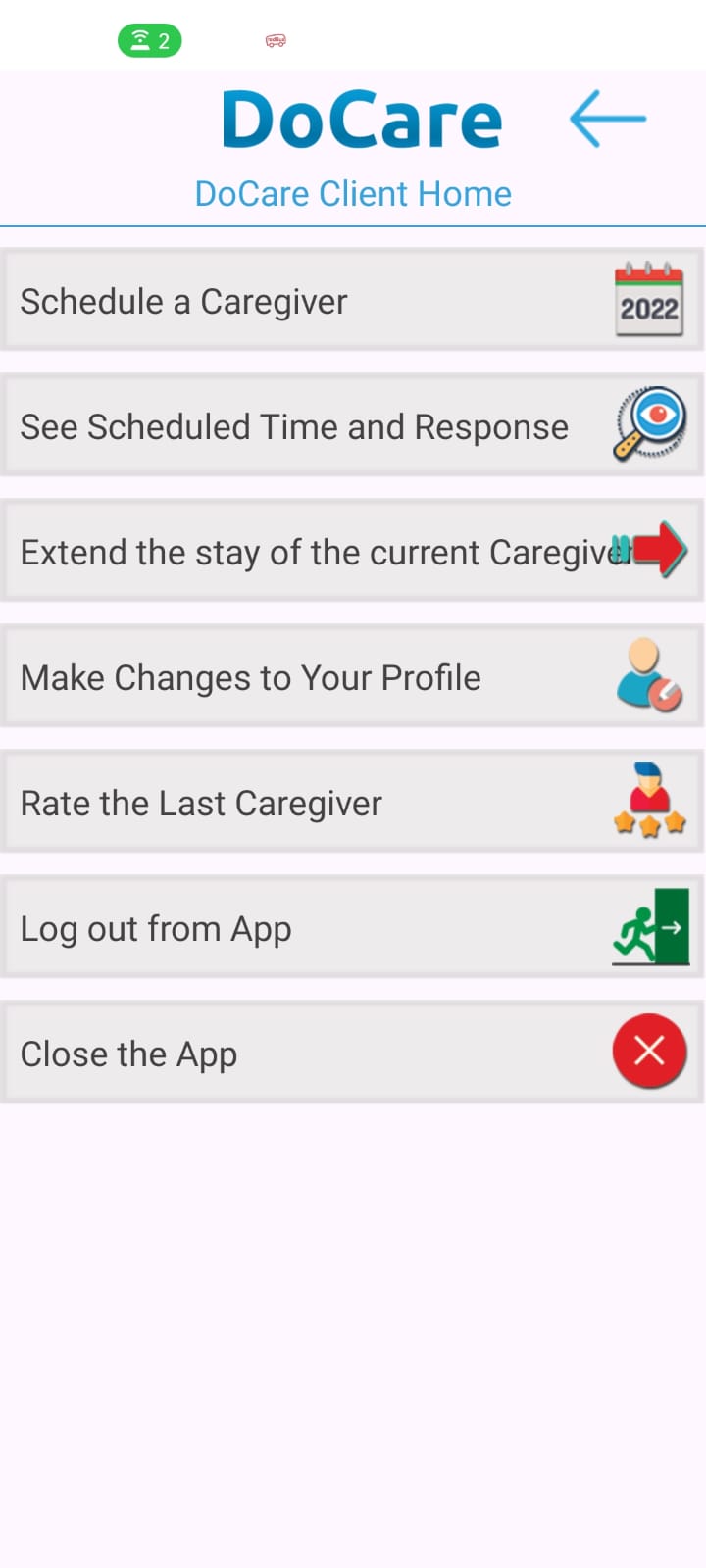
Task: Select Close the App
Action: tap(352, 1053)
